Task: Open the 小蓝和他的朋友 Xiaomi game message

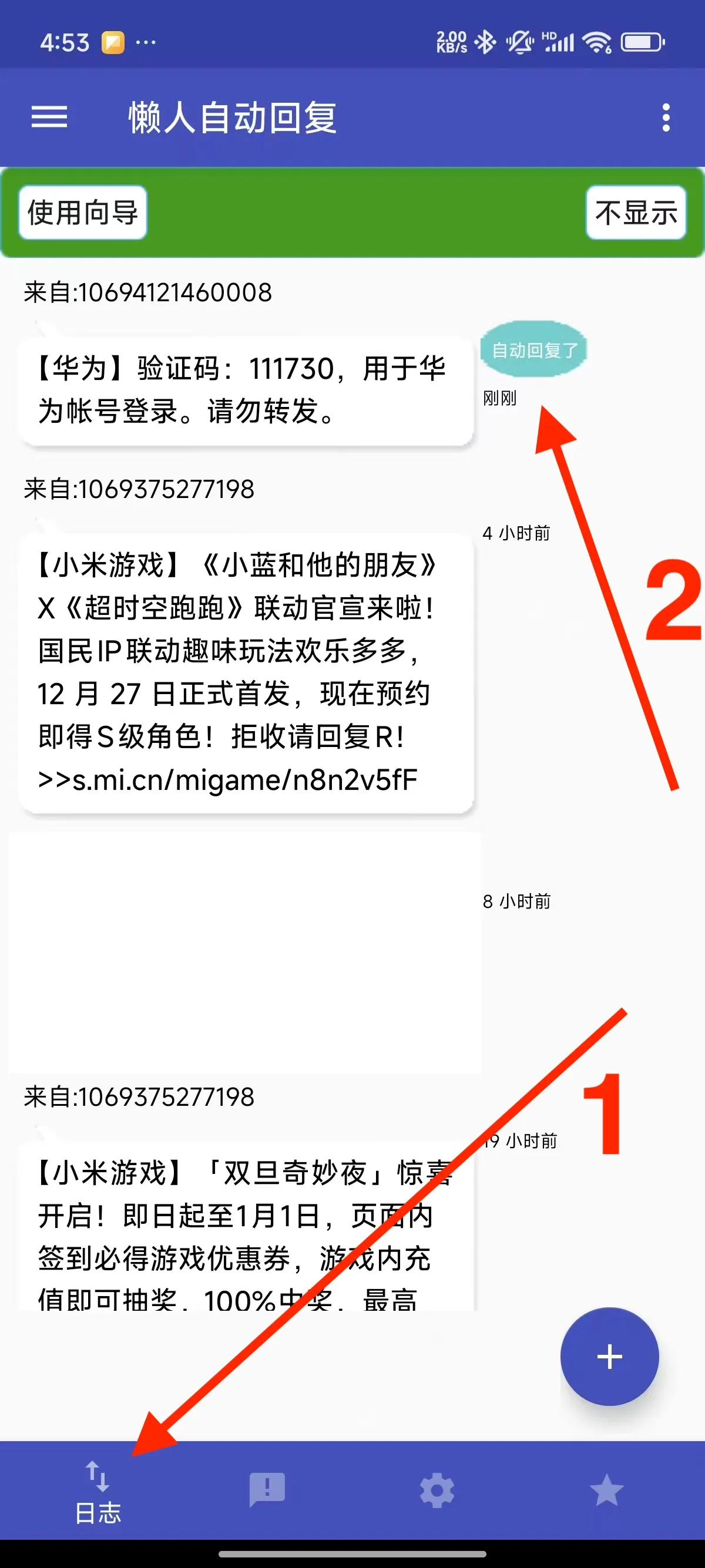Action: [246, 672]
